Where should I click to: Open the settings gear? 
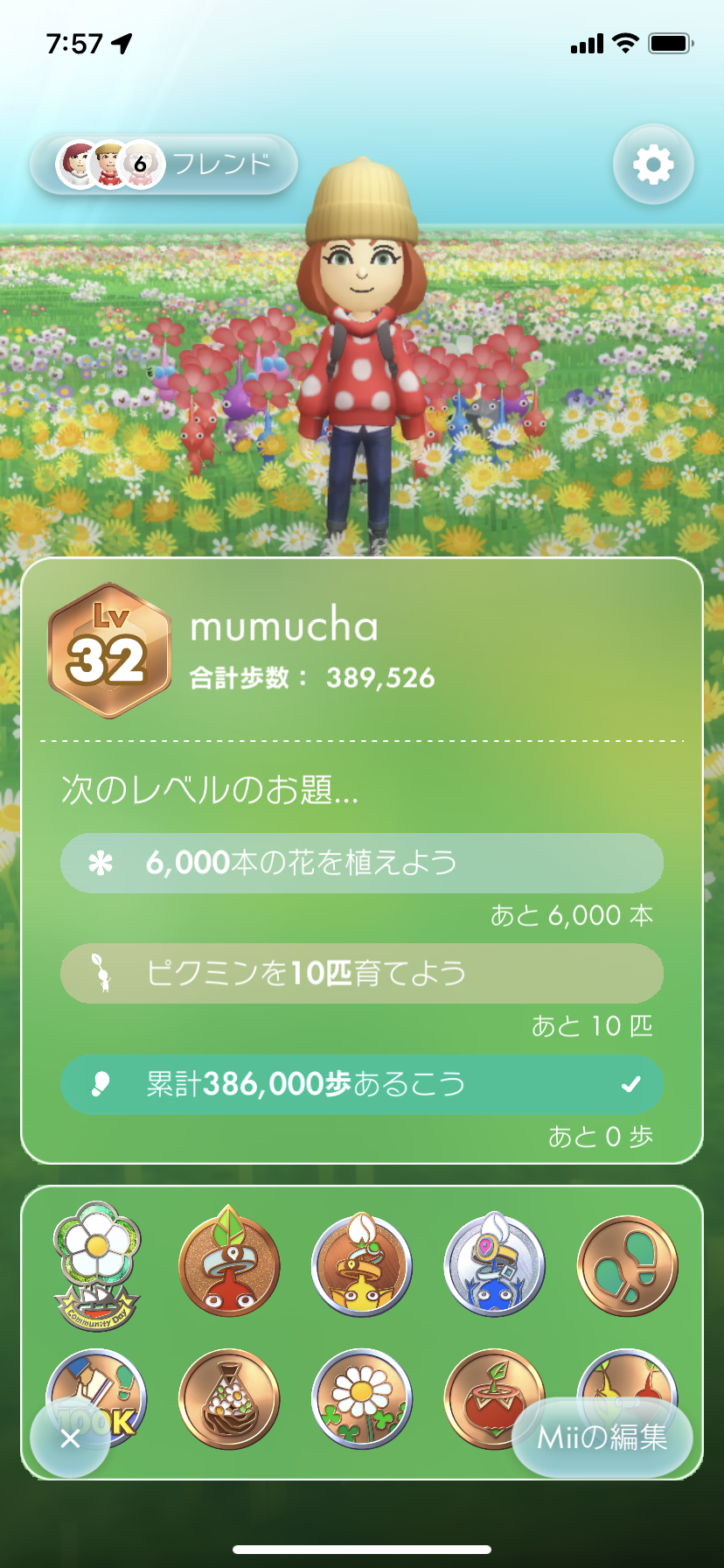(653, 164)
